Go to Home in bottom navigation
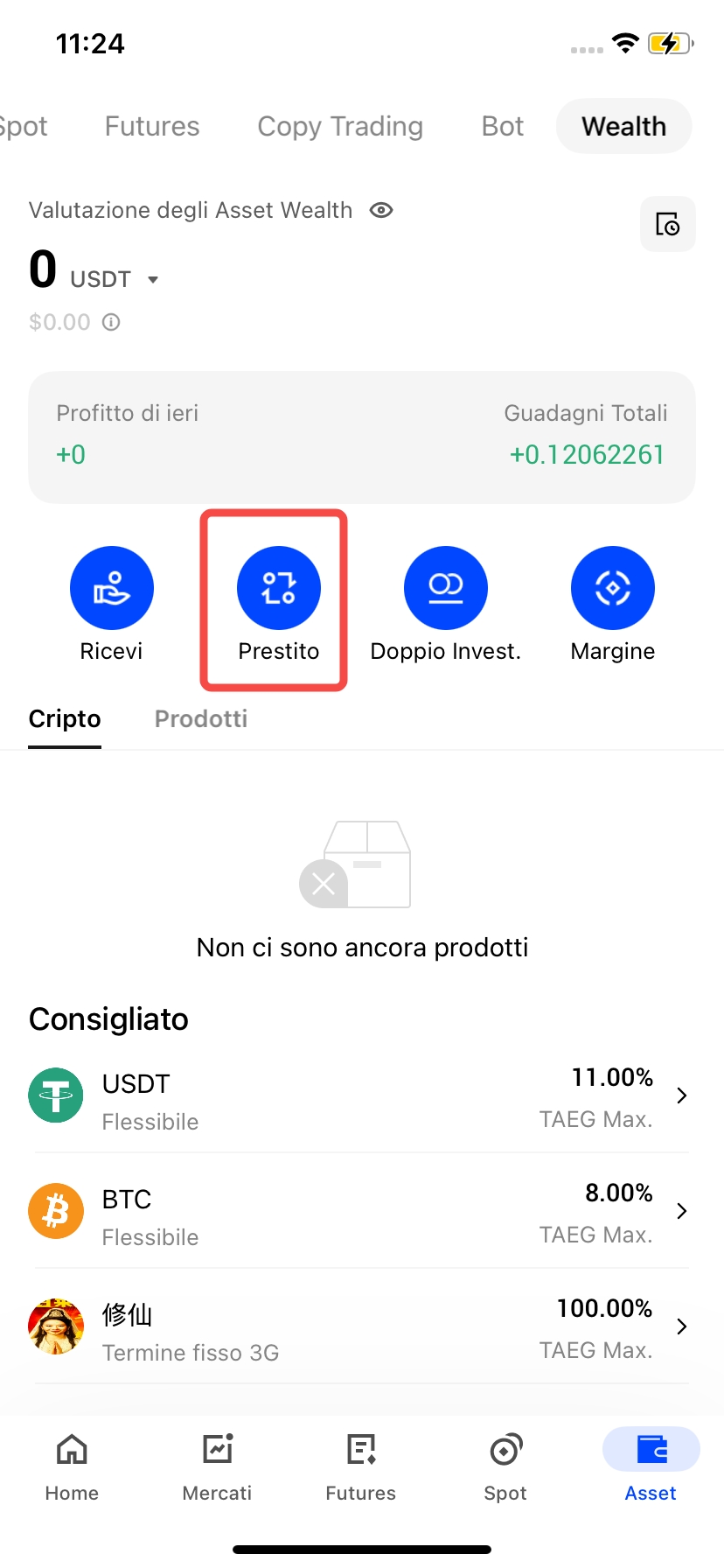724x1568 pixels. point(72,1466)
